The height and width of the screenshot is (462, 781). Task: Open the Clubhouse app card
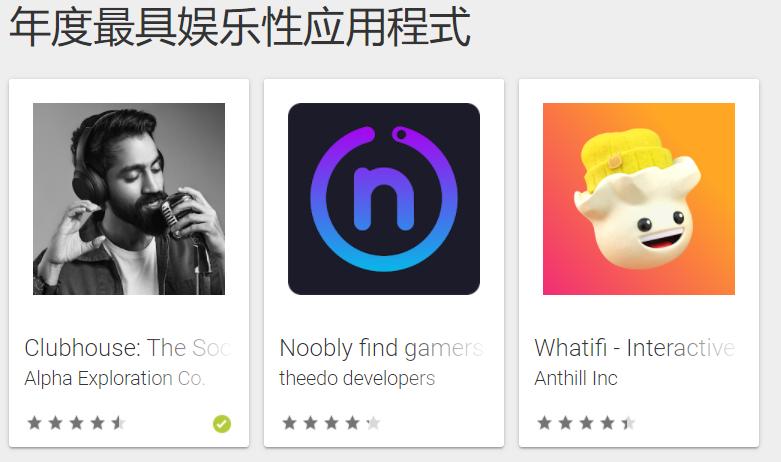[x=129, y=200]
